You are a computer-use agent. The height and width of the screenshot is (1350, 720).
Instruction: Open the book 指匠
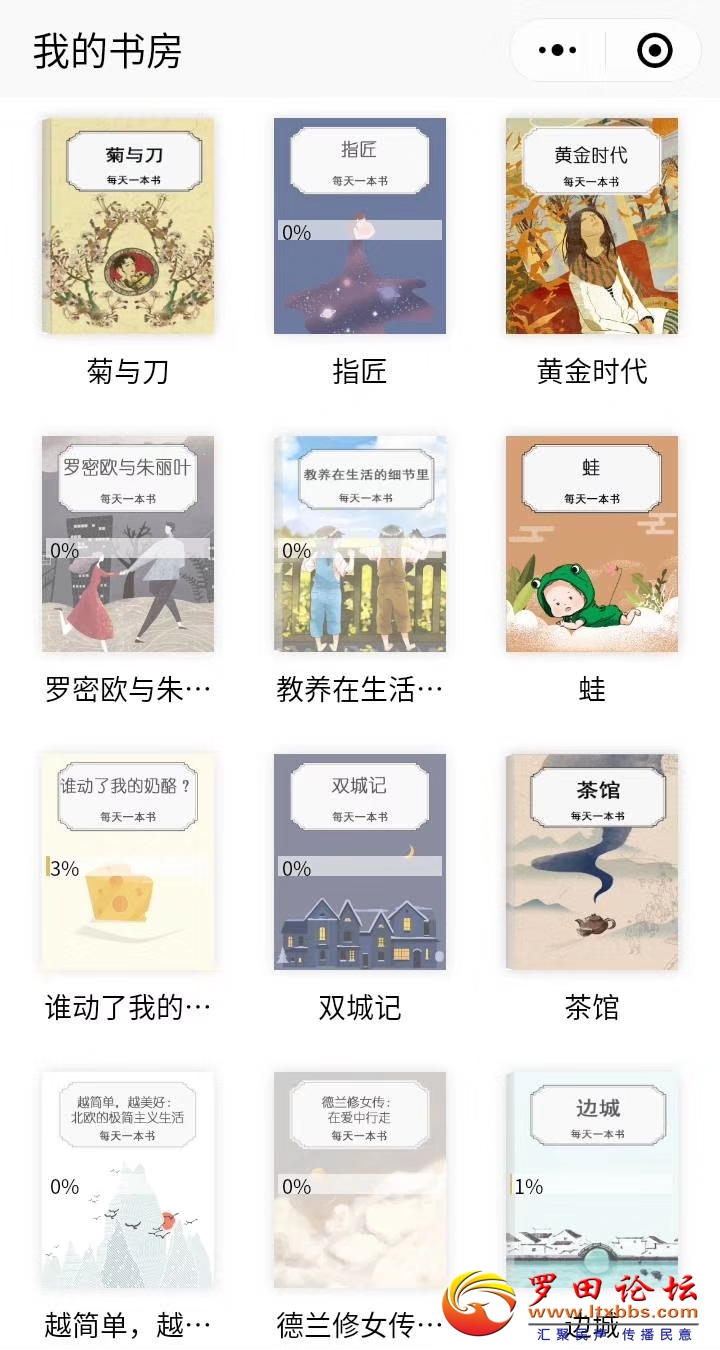(x=360, y=228)
